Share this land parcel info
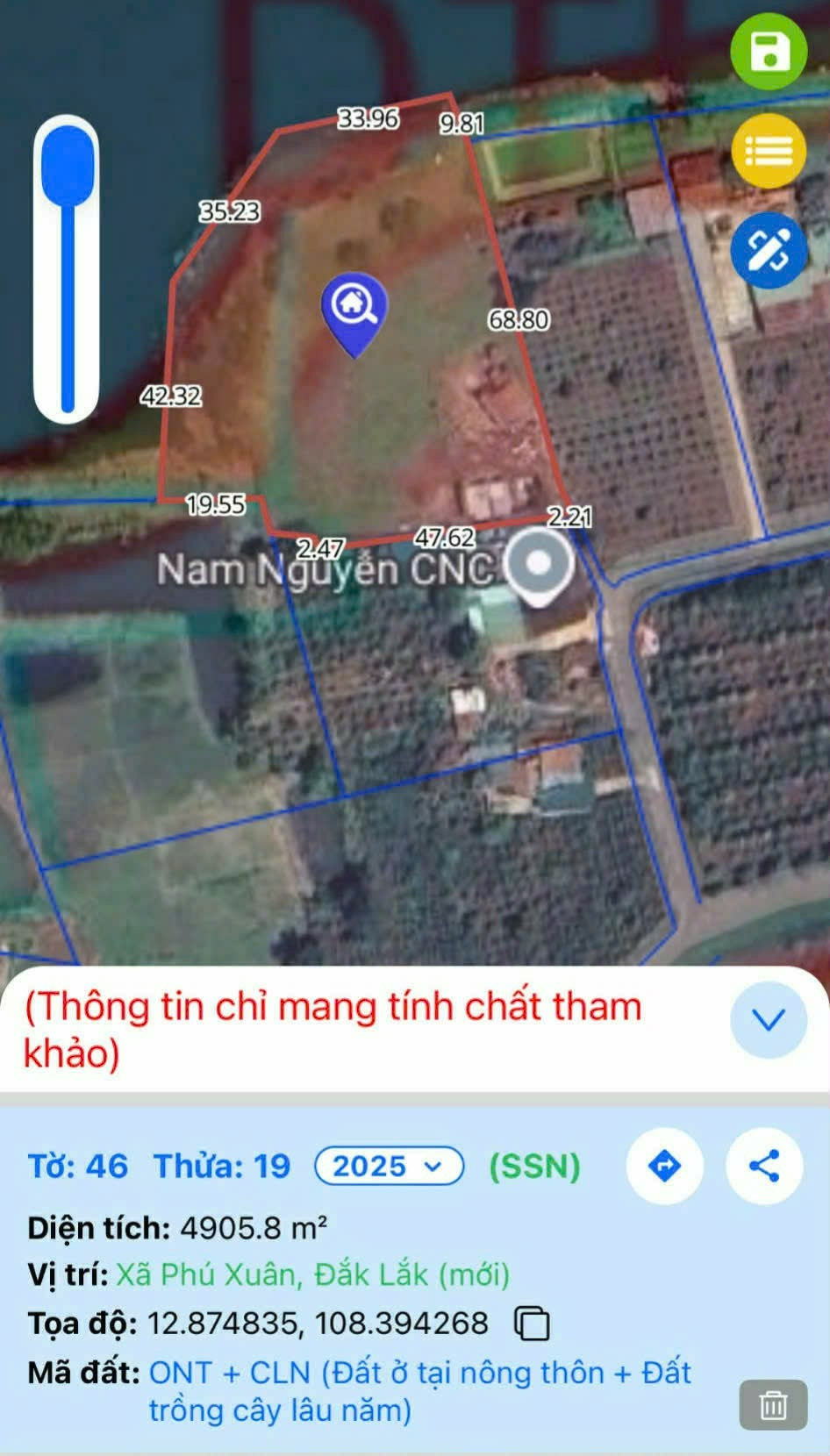Screen dimensions: 830x1456 point(764,1166)
